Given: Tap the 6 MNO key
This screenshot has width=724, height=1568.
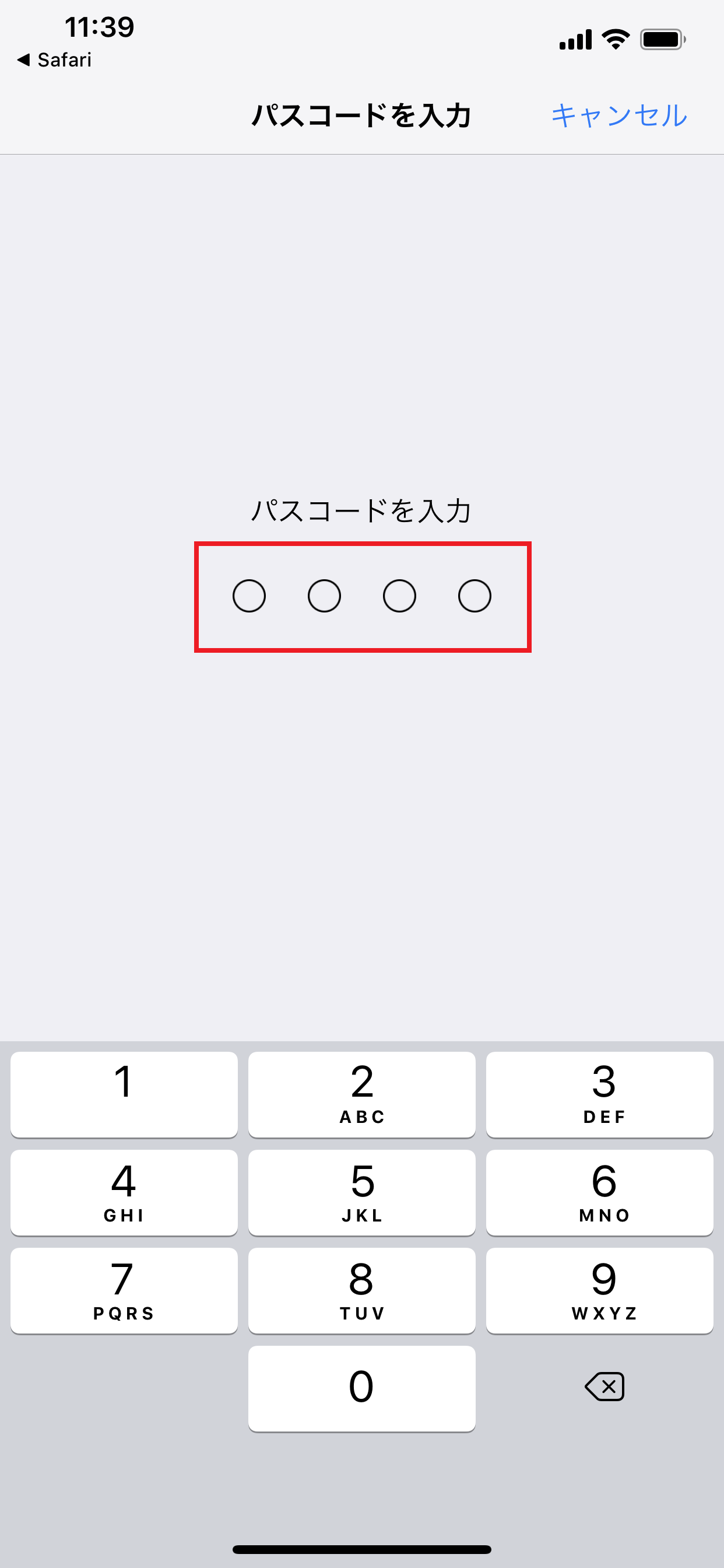Looking at the screenshot, I should point(600,1192).
